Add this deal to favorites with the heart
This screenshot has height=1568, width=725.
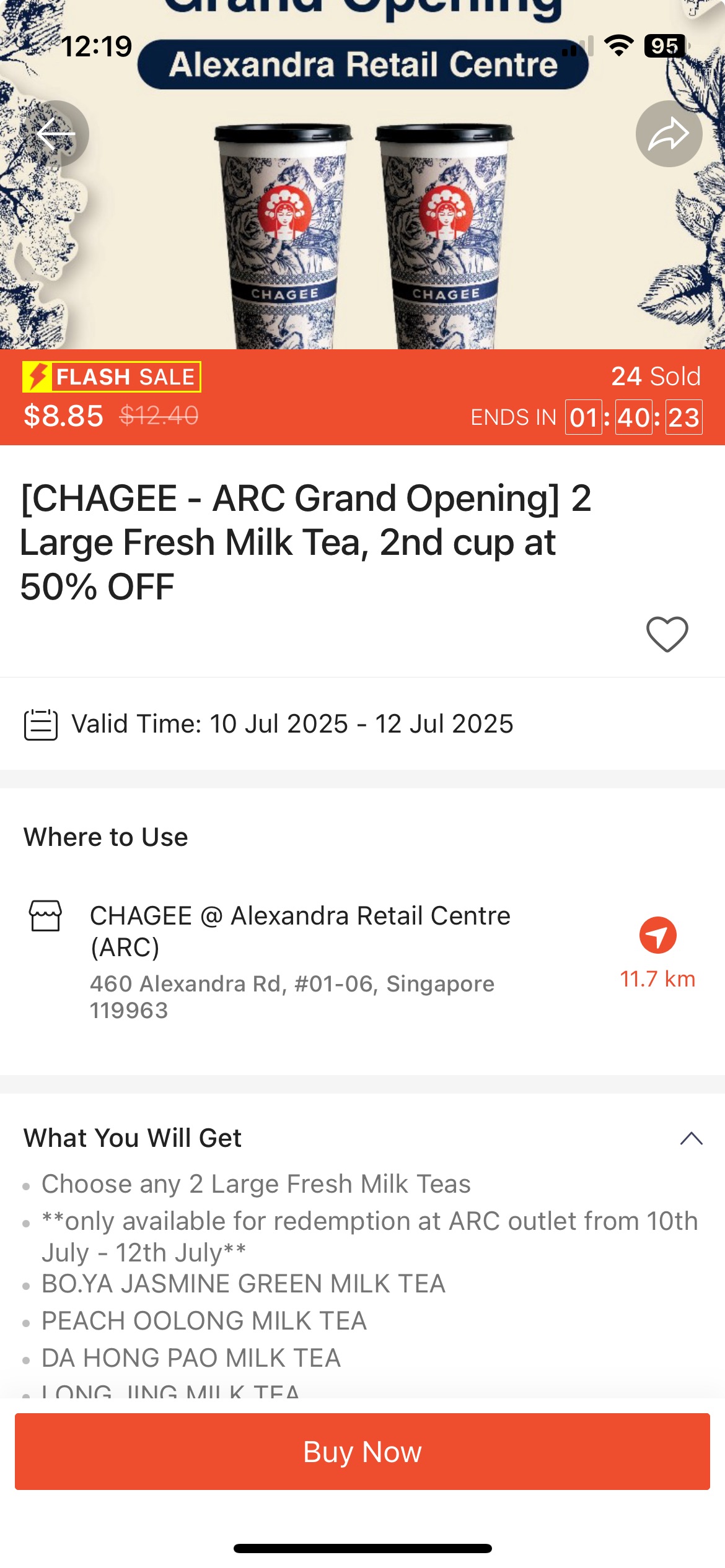pyautogui.click(x=667, y=634)
